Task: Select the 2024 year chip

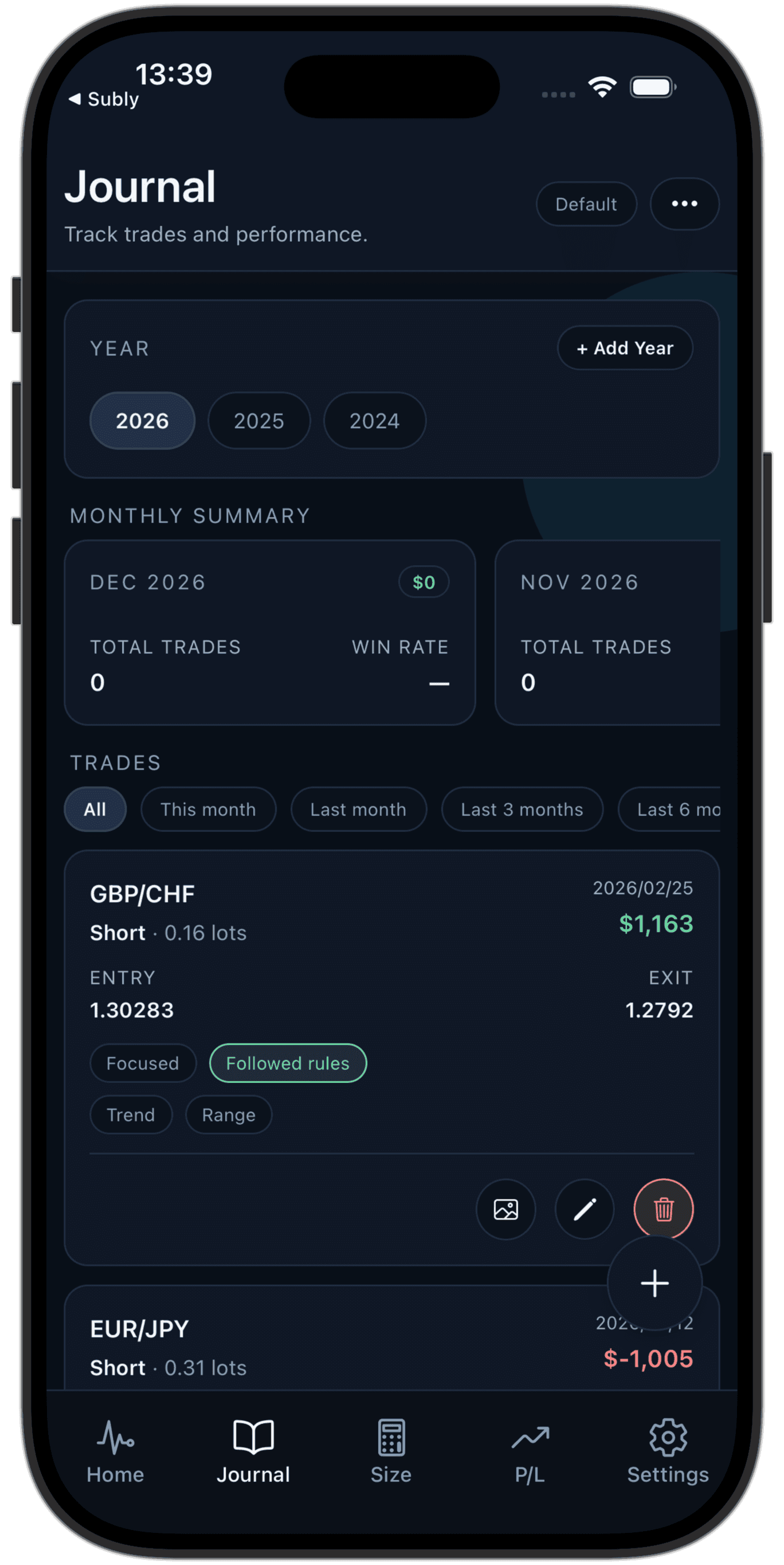Action: [x=374, y=420]
